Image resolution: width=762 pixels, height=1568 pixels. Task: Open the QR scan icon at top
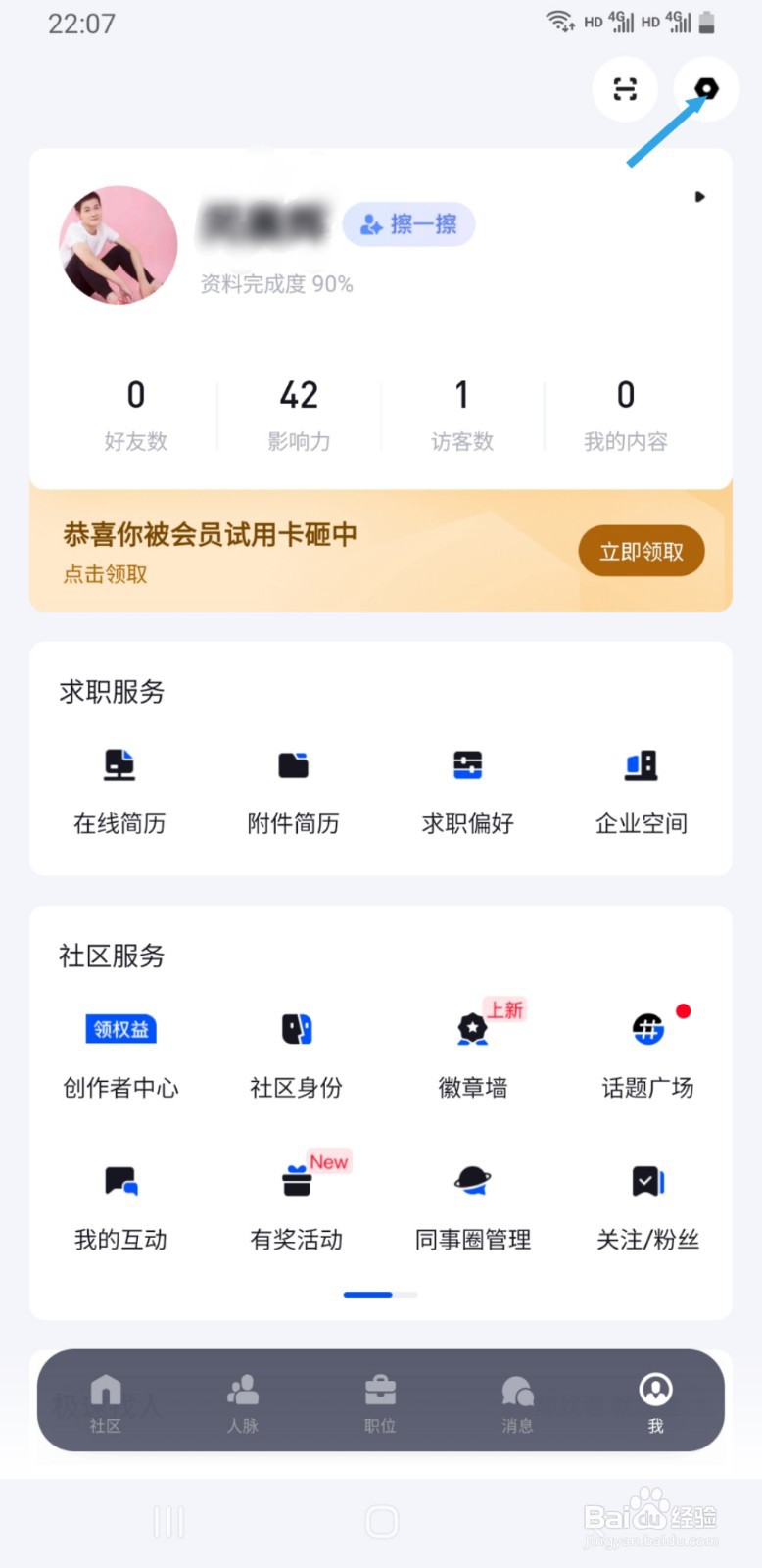click(x=625, y=88)
